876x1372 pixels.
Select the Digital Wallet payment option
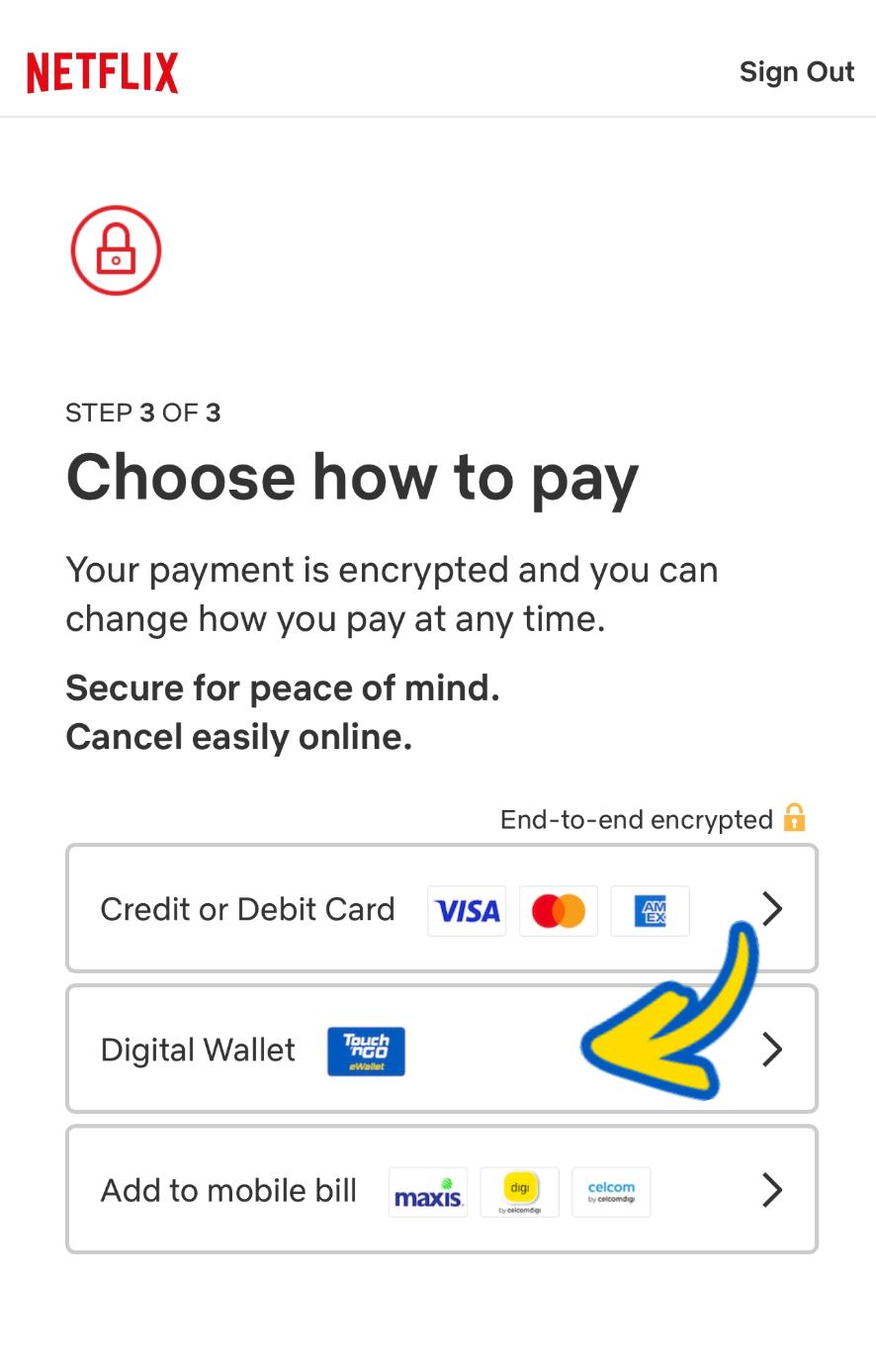coord(441,1049)
